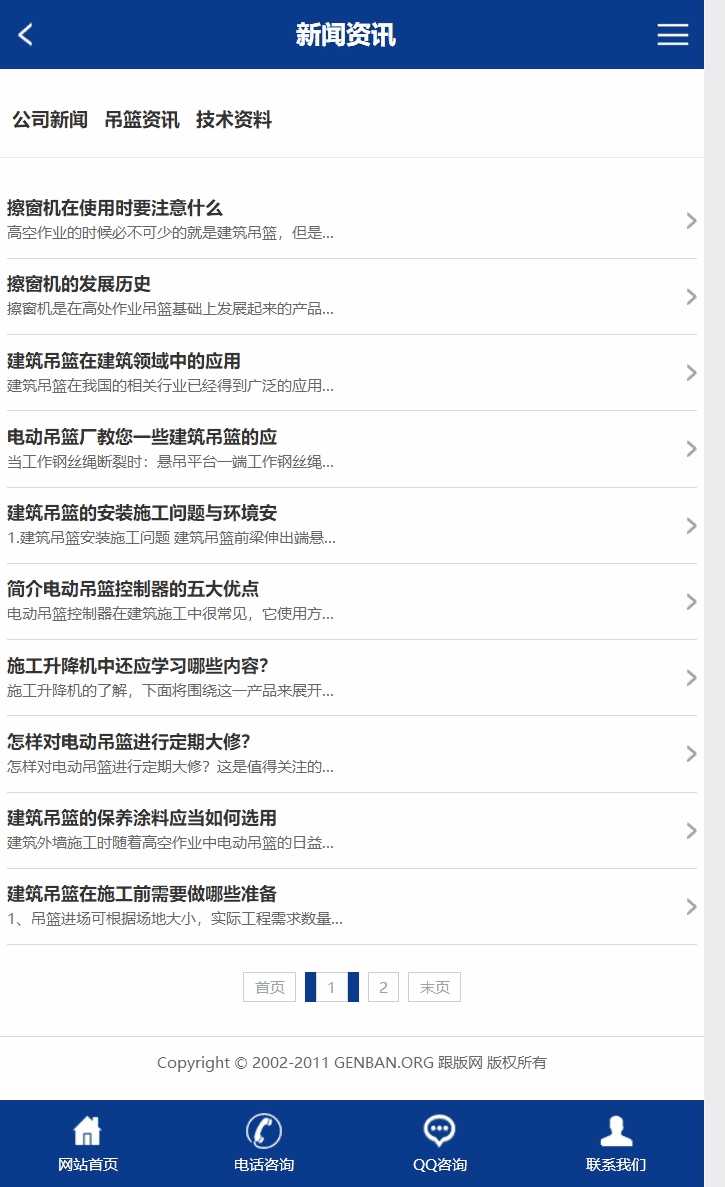Screen dimensions: 725x1187
Task: Tap the 联系我们 contact person icon
Action: [616, 1133]
